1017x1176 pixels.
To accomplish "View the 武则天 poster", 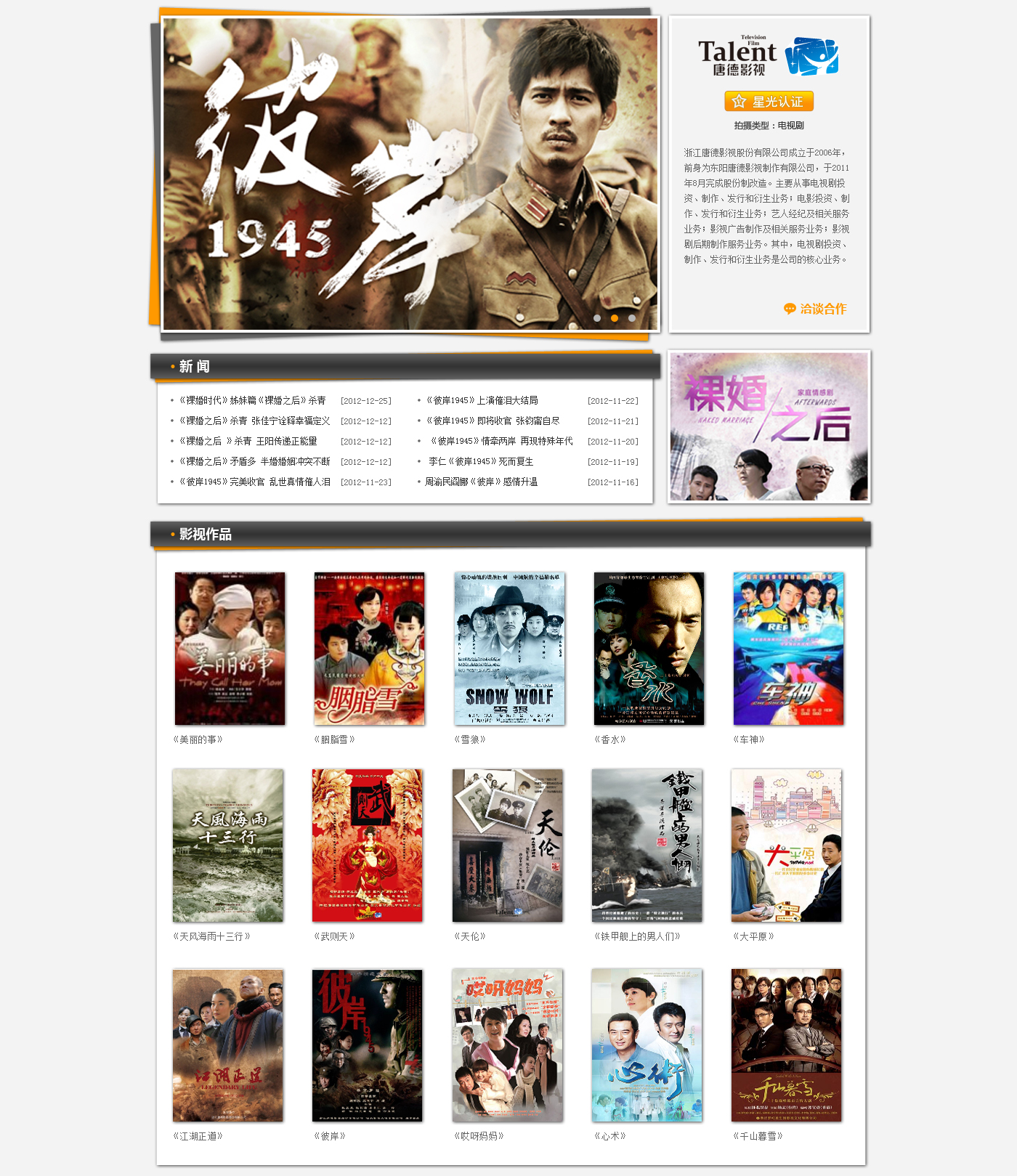I will click(x=367, y=845).
